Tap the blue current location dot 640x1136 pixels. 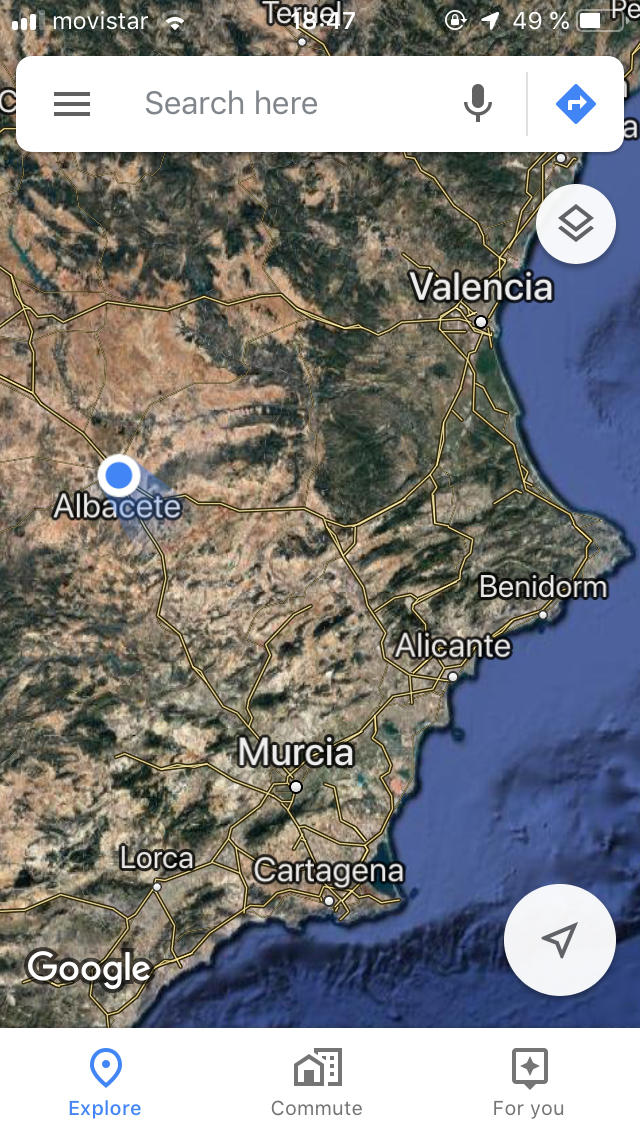coord(119,475)
